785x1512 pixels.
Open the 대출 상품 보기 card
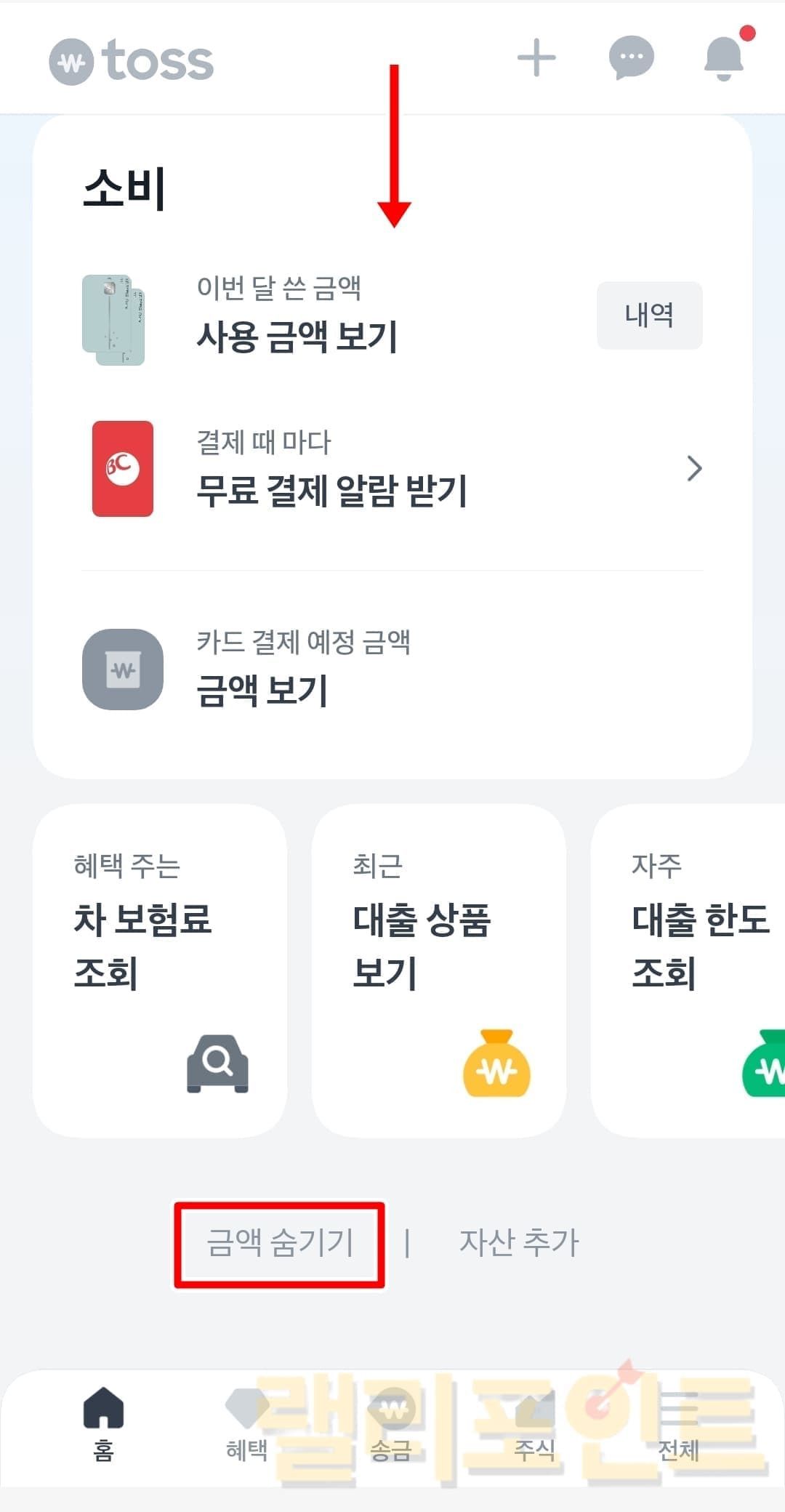click(x=438, y=970)
